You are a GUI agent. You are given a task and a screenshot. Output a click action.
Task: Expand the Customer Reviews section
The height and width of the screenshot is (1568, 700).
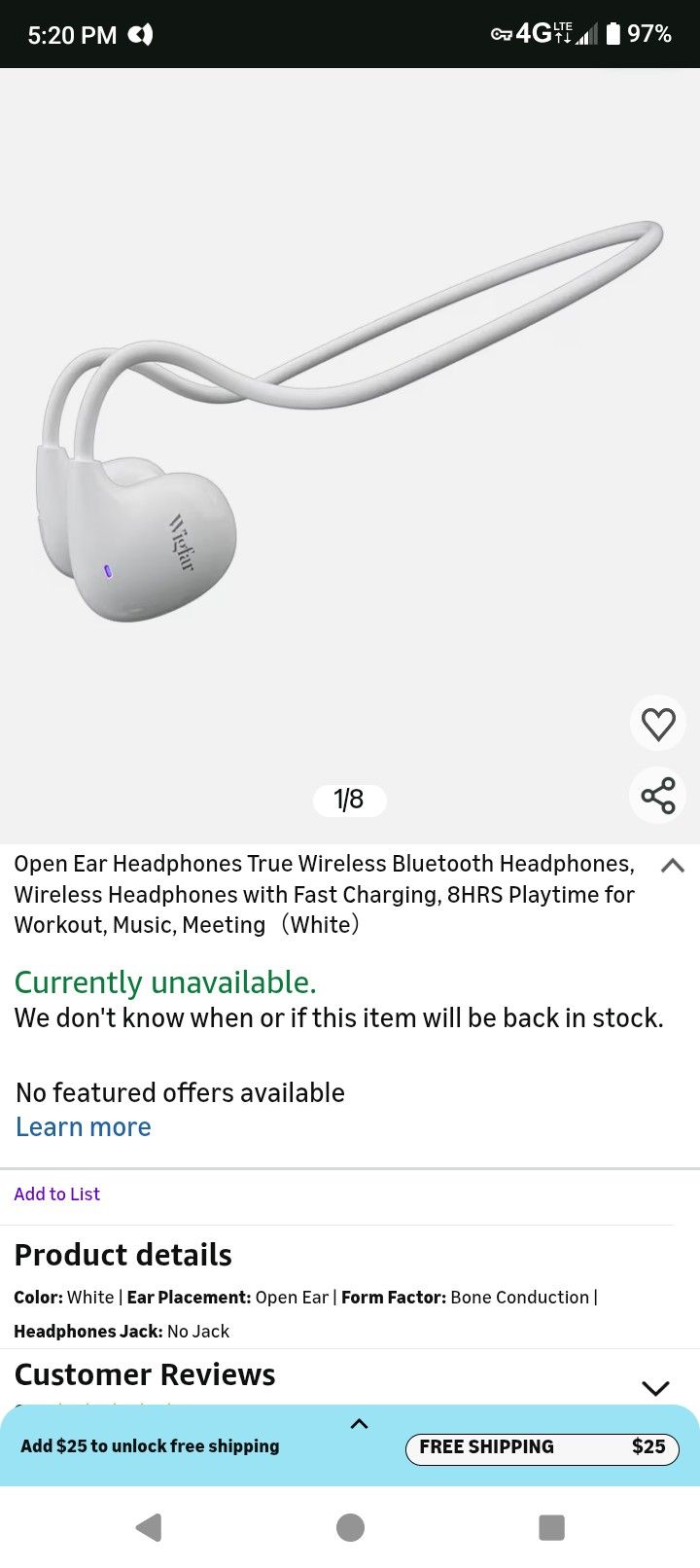coord(655,1388)
